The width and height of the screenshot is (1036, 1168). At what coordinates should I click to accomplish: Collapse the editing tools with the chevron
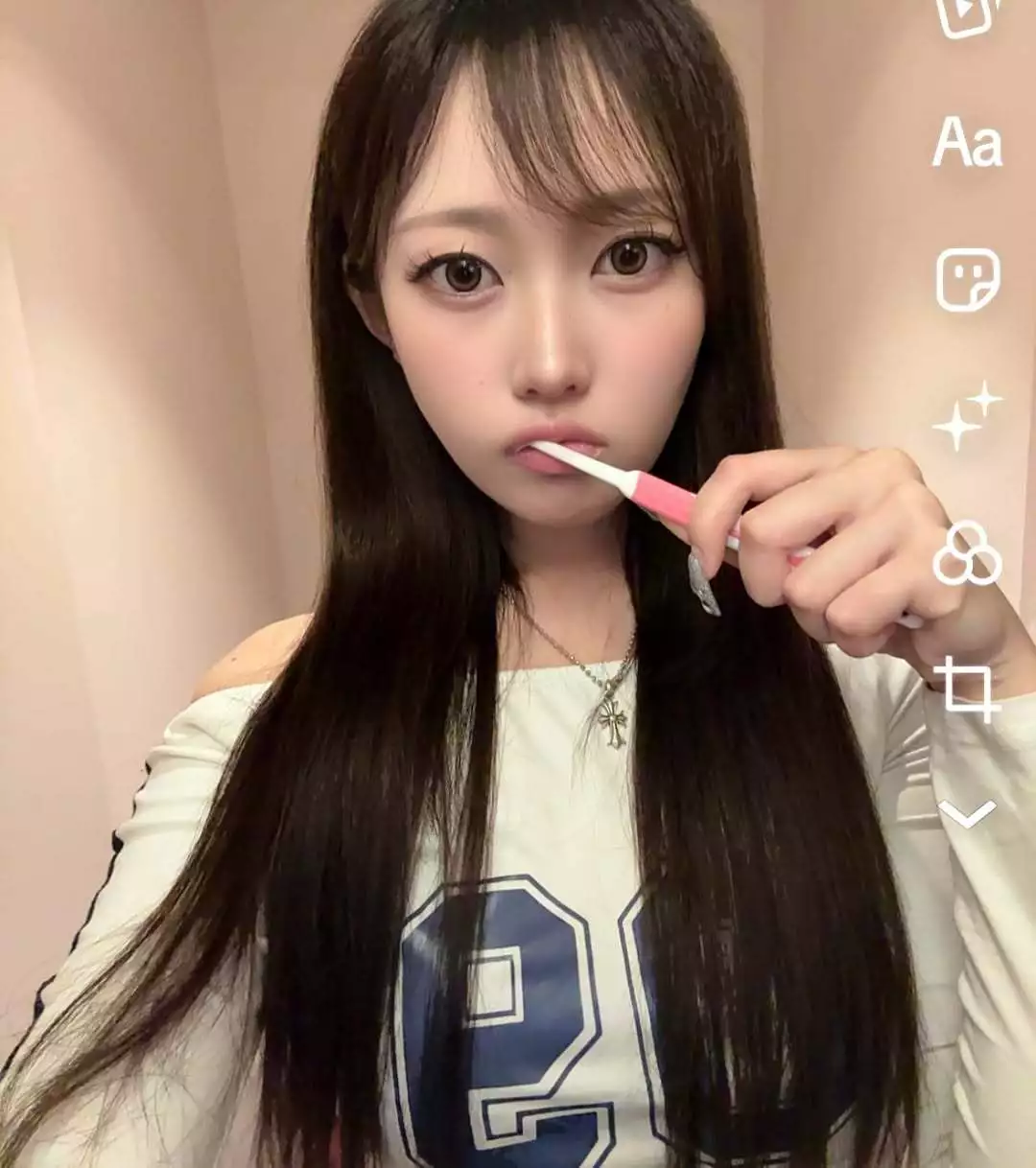[x=967, y=815]
